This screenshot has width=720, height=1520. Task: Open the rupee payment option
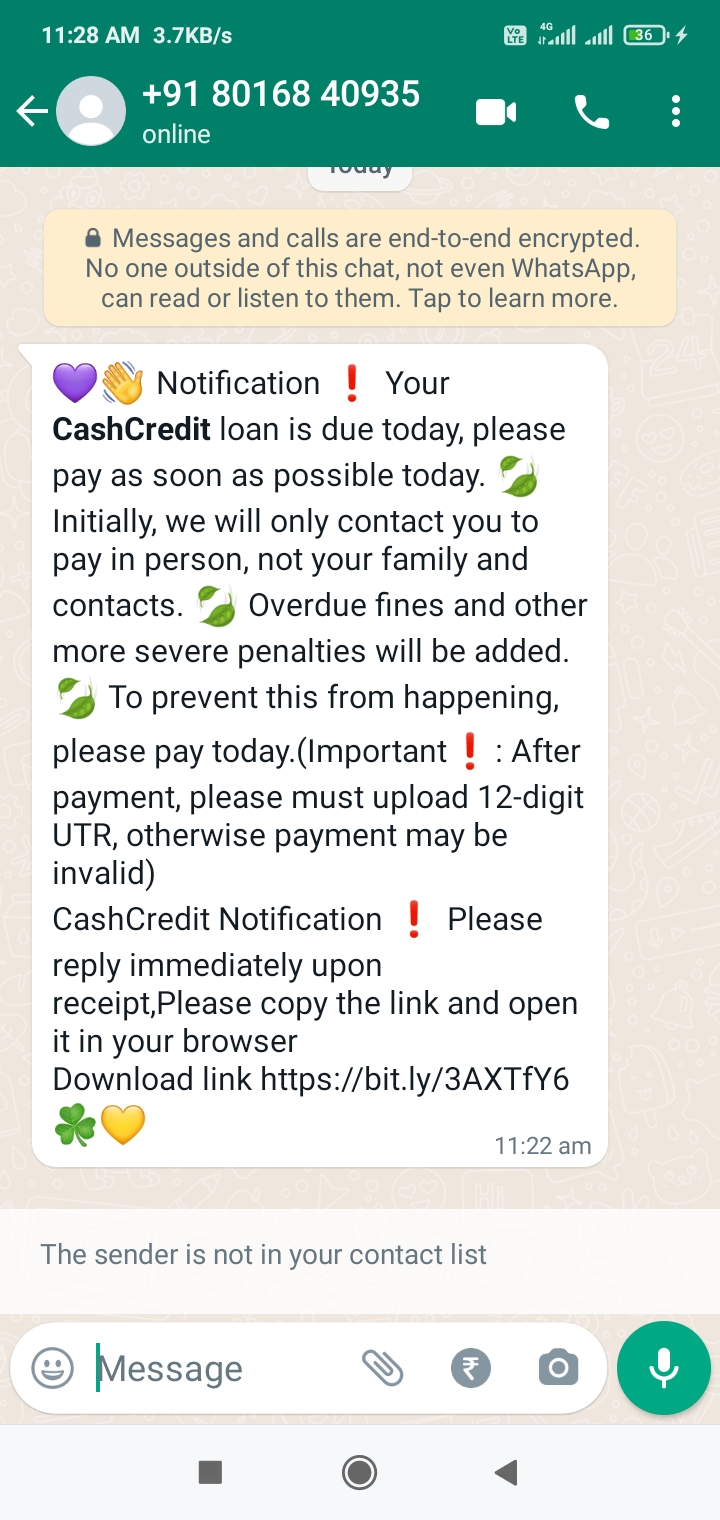point(470,1368)
